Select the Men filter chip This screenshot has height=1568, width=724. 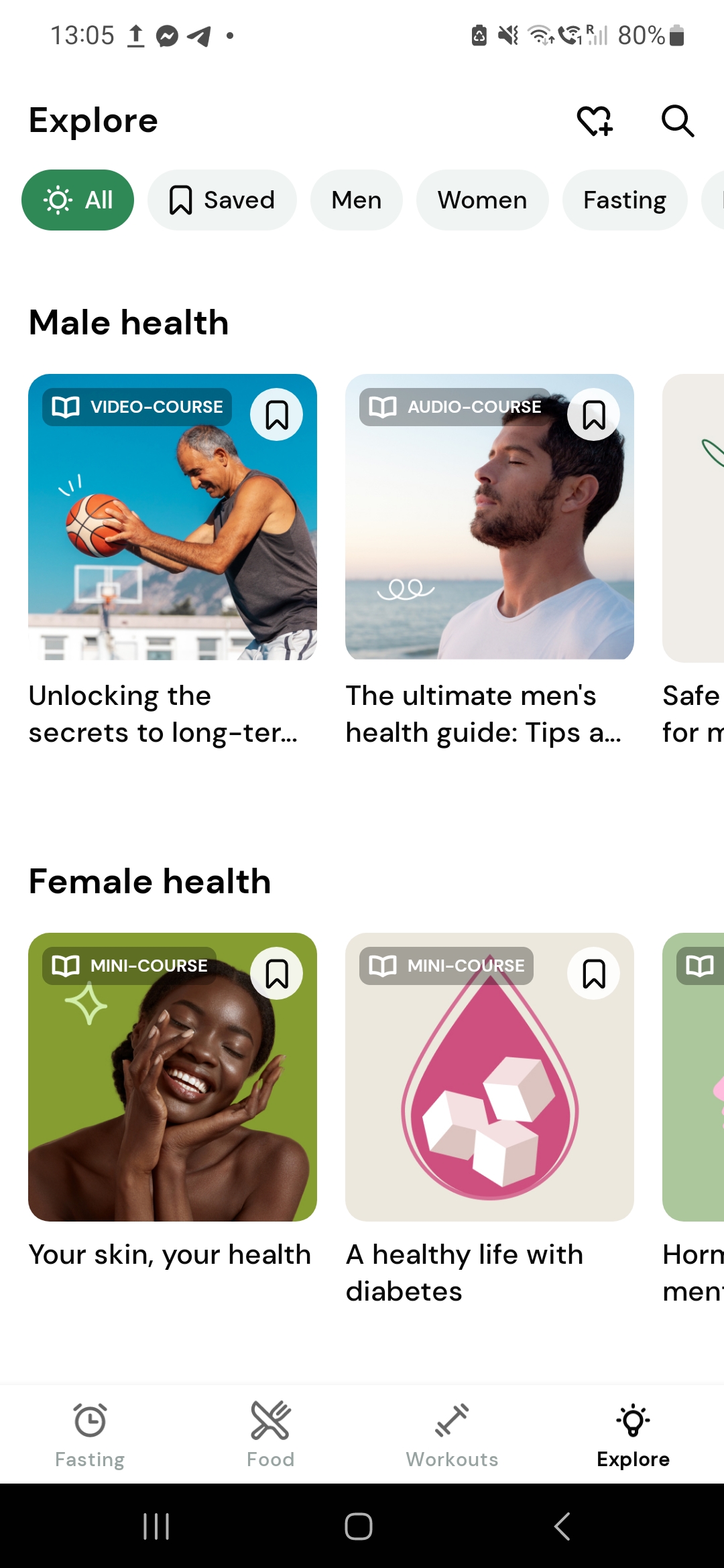coord(356,200)
